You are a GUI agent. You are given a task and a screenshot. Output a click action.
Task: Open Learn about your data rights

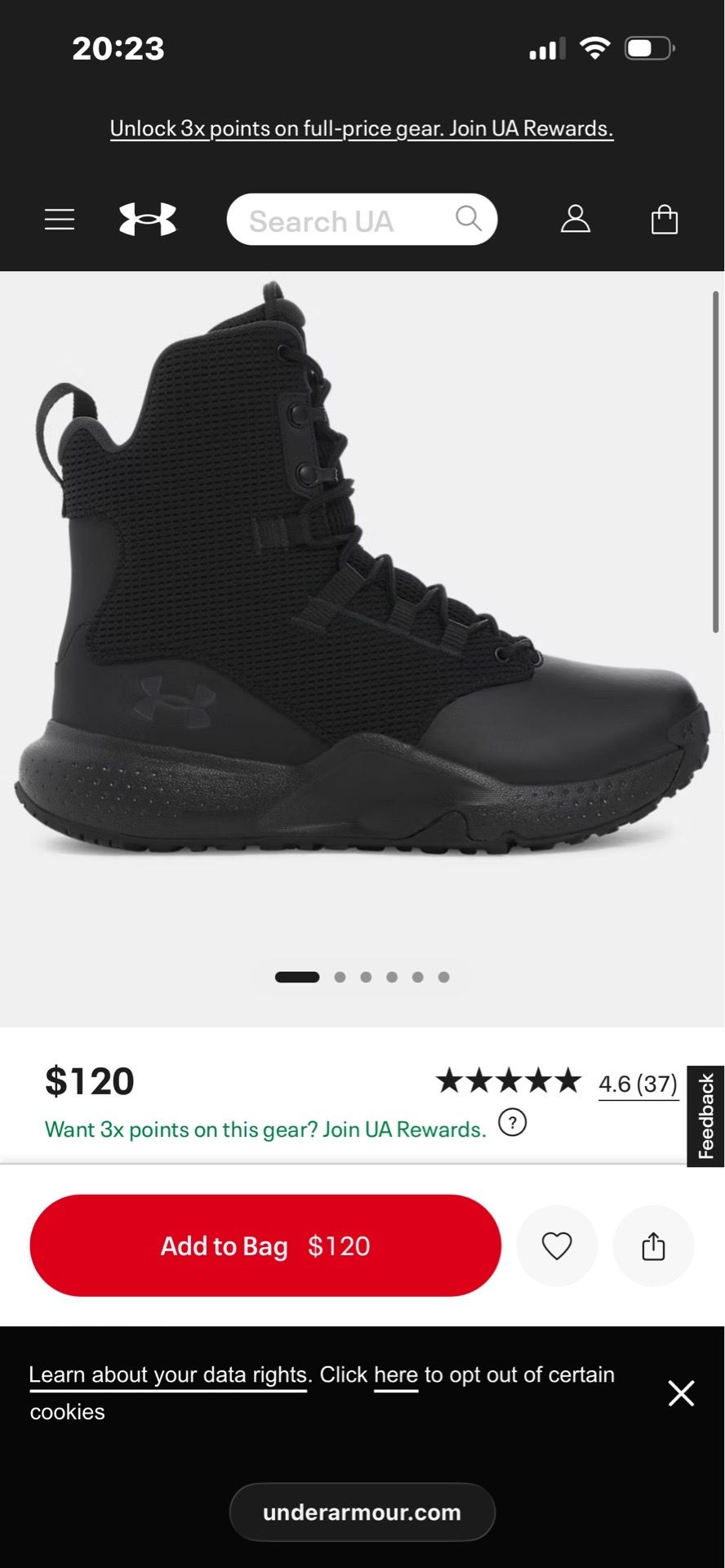coord(168,1375)
